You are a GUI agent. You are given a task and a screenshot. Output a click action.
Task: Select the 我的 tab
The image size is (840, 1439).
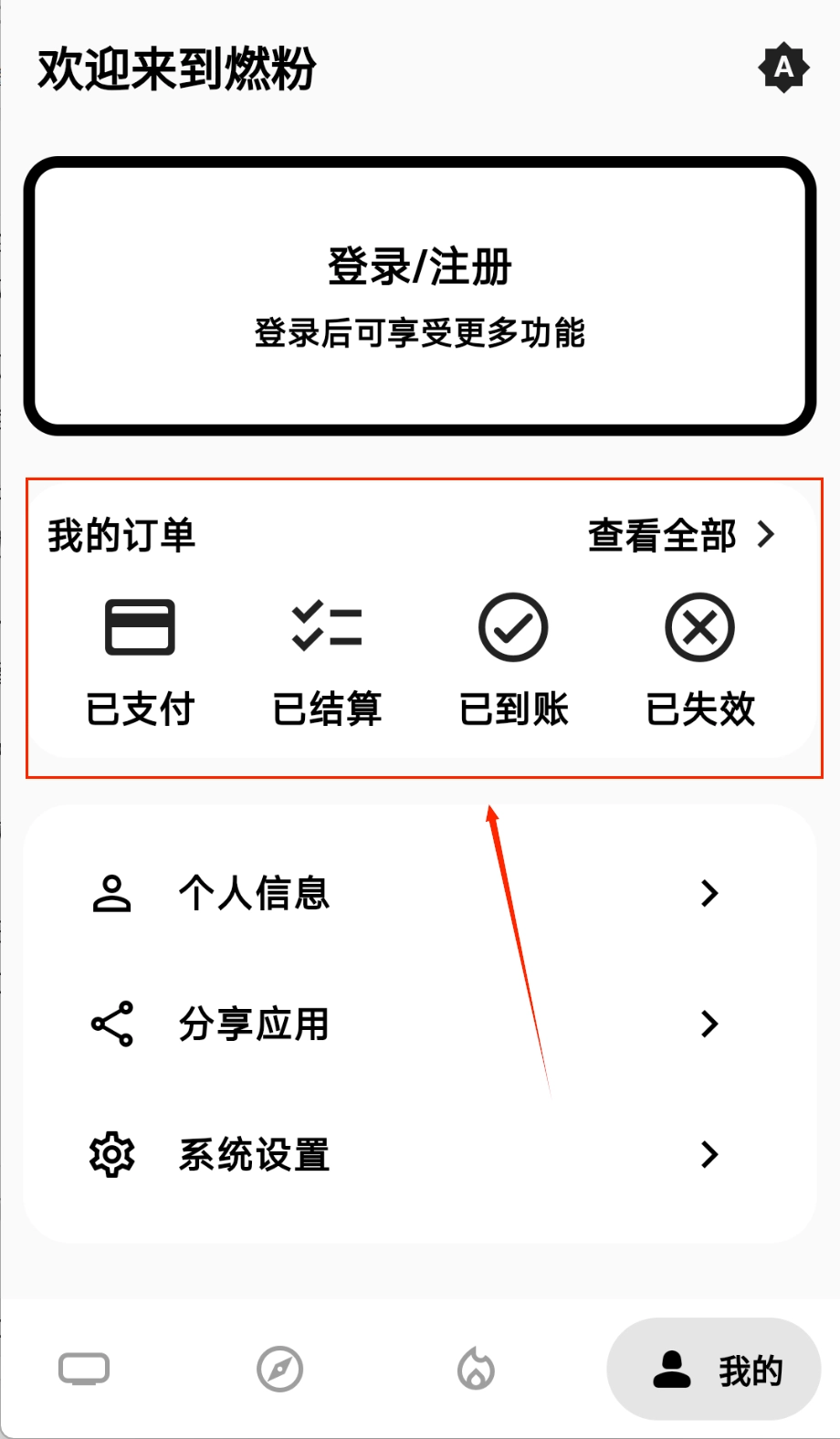pyautogui.click(x=714, y=1369)
